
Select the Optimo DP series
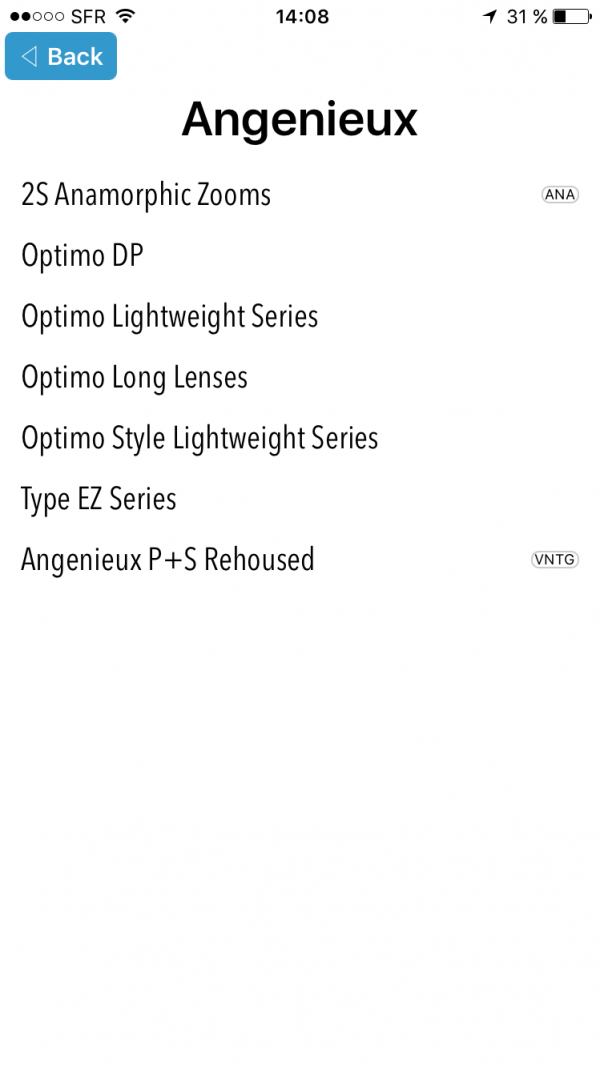300,256
